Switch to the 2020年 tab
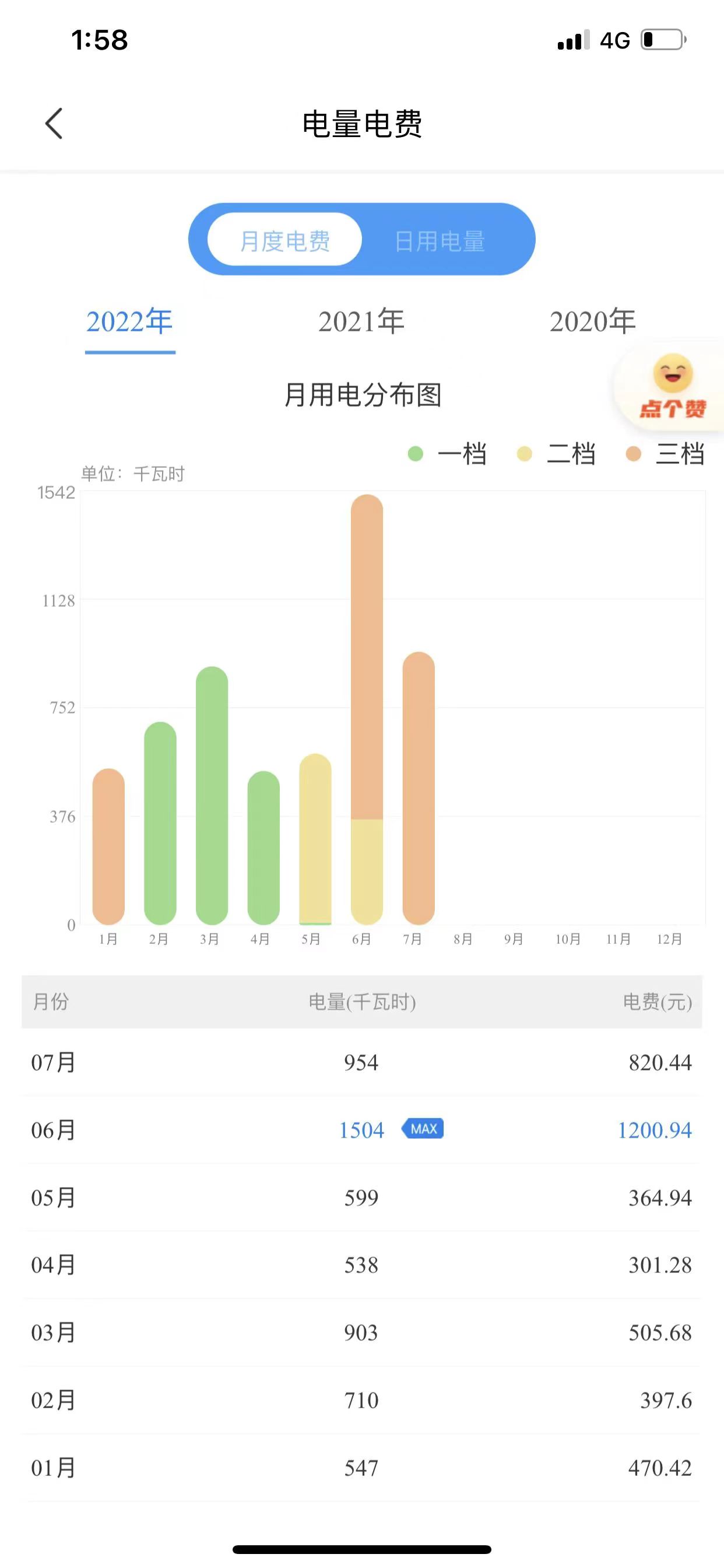Image resolution: width=724 pixels, height=1568 pixels. coord(593,322)
